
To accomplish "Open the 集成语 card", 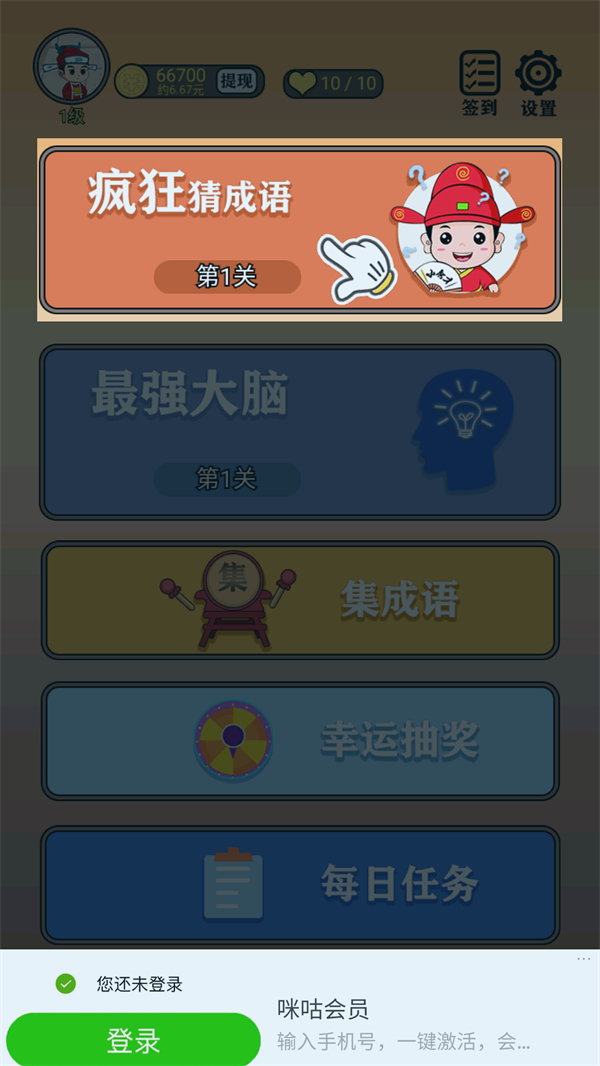I will (x=299, y=600).
